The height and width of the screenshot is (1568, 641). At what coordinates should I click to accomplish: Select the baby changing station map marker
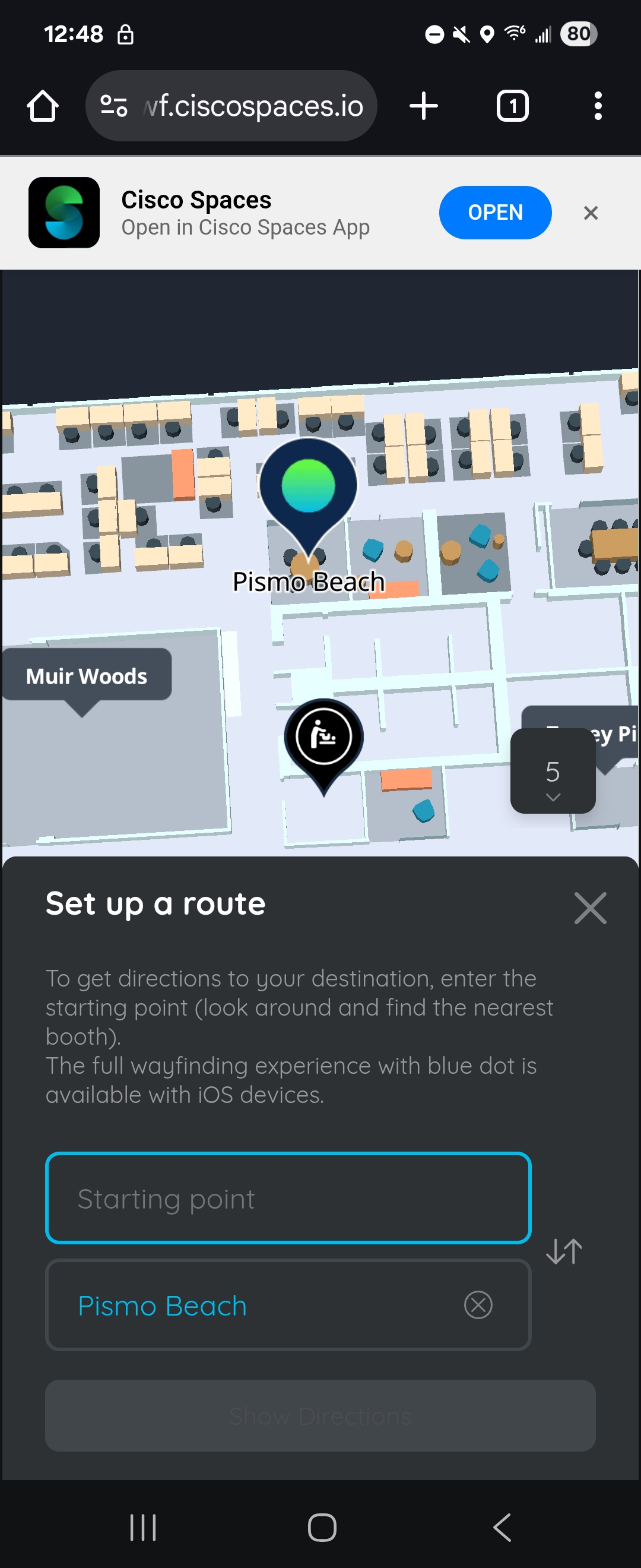[x=323, y=735]
